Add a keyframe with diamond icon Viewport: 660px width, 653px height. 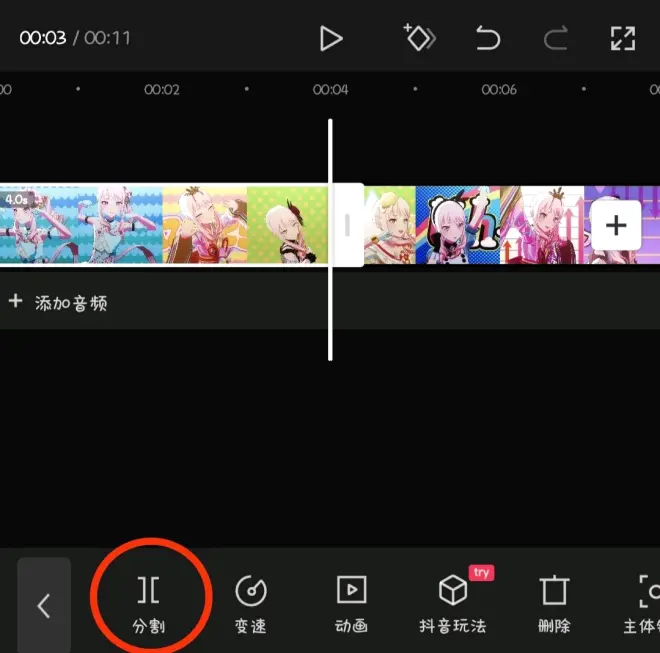(x=419, y=38)
